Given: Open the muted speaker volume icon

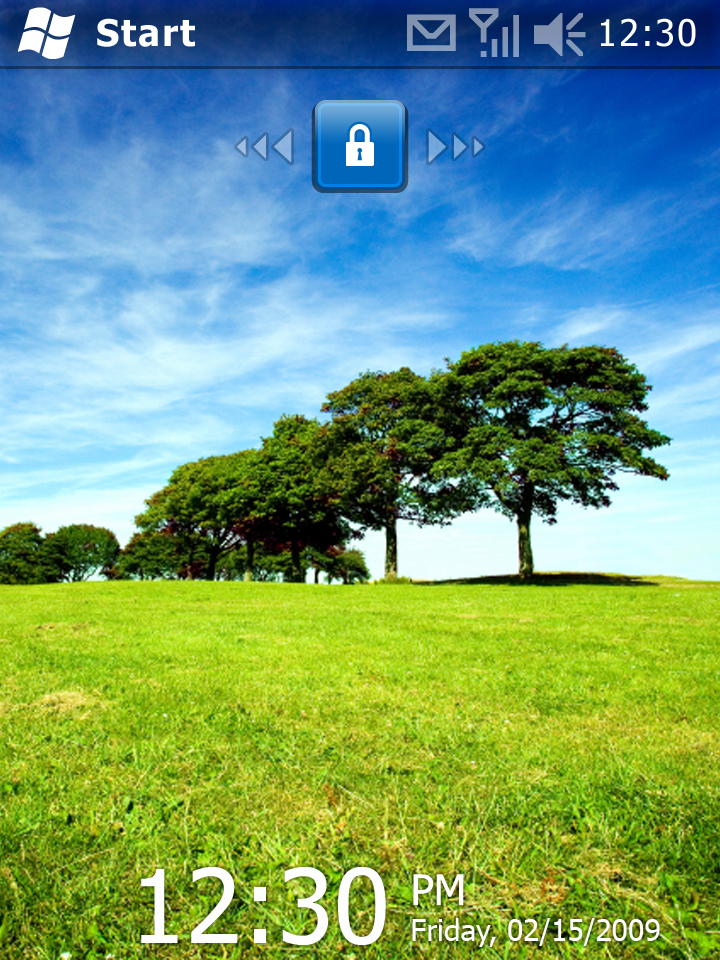Looking at the screenshot, I should pyautogui.click(x=558, y=34).
